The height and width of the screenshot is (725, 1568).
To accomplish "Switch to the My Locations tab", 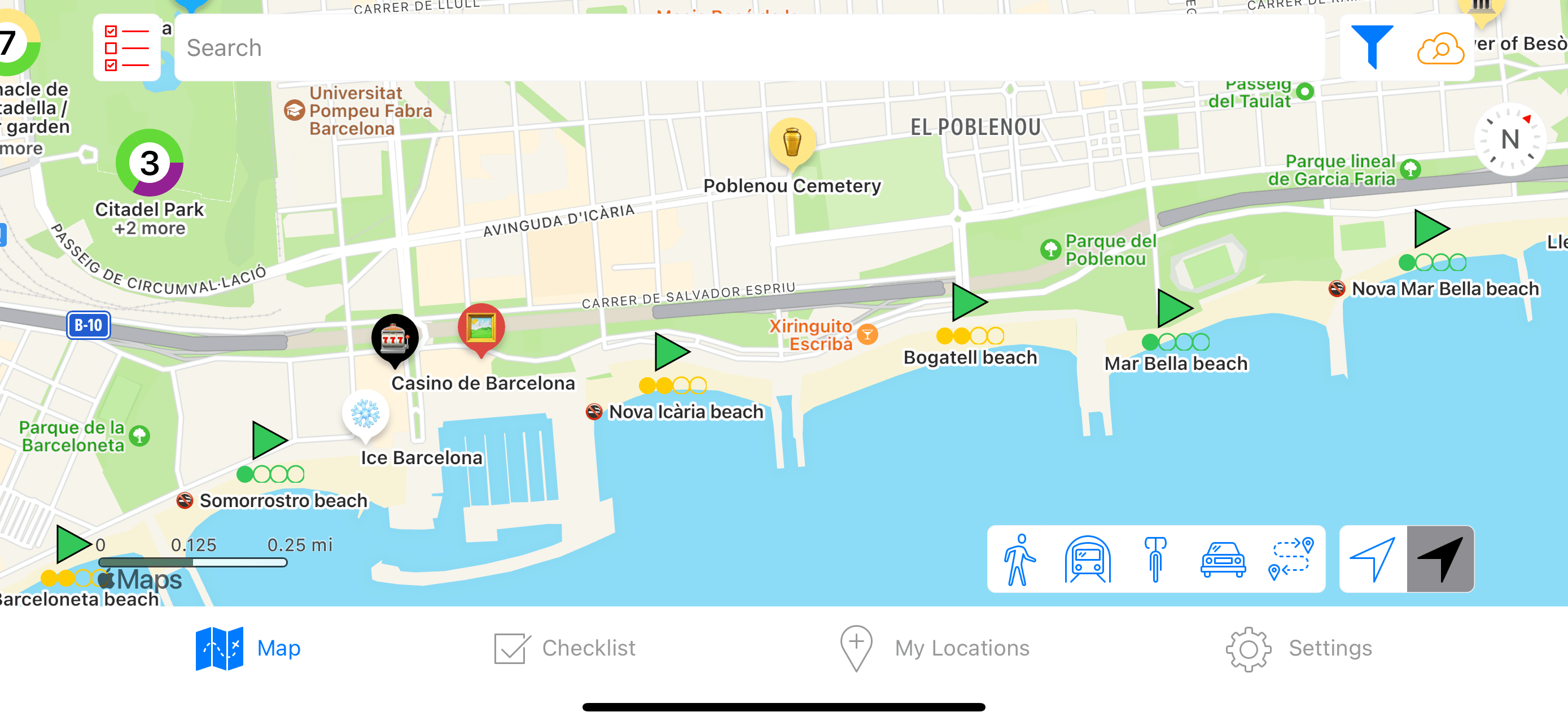I will click(934, 648).
